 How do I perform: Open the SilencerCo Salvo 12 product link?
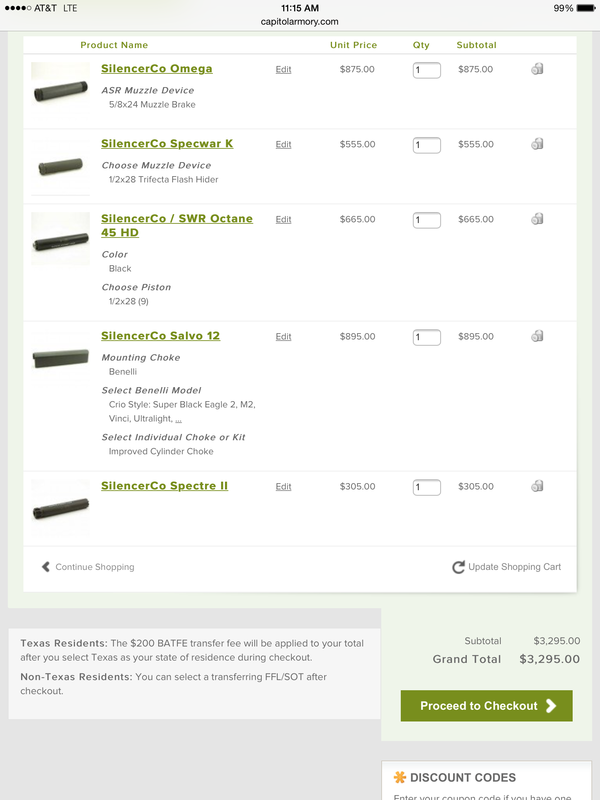point(160,336)
